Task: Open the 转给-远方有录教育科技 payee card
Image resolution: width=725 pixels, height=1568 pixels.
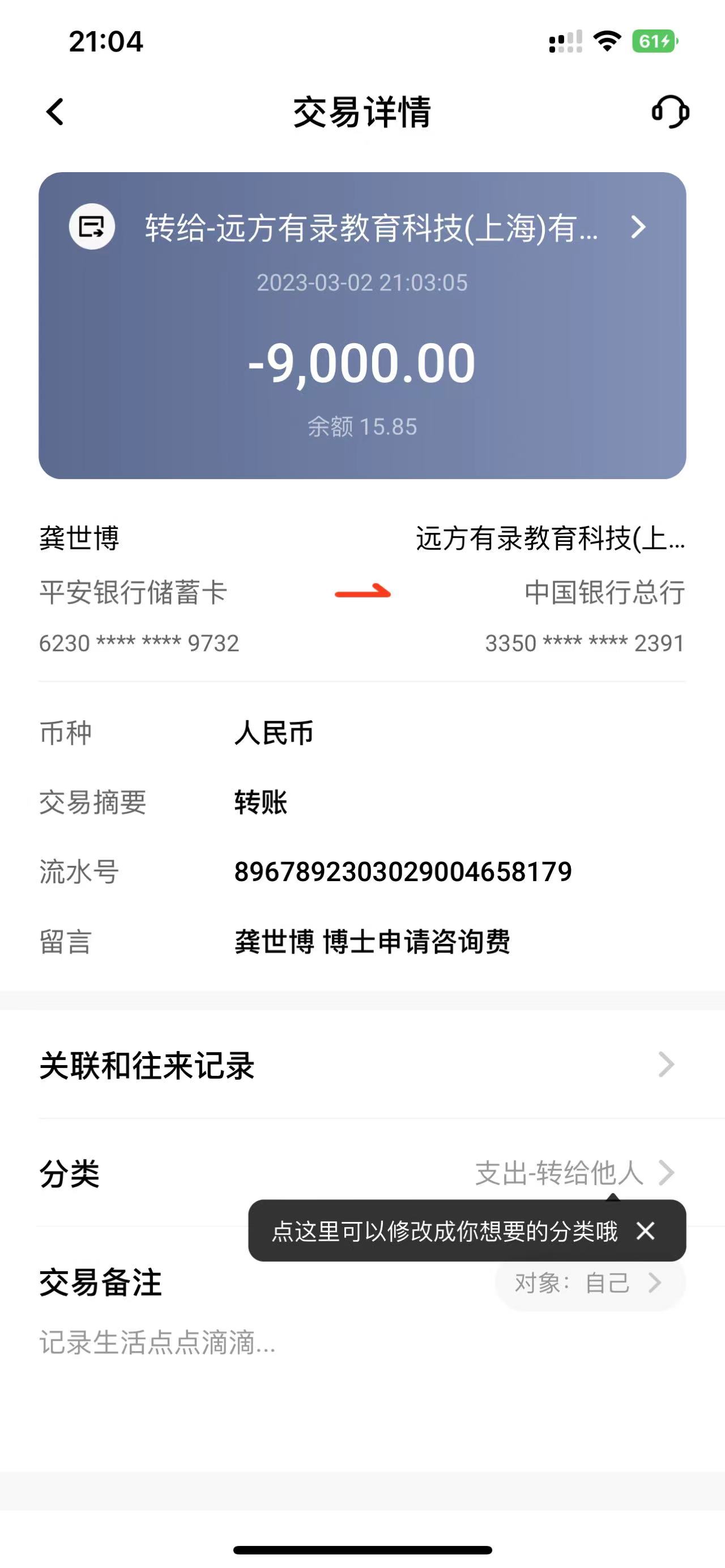Action: click(x=372, y=228)
